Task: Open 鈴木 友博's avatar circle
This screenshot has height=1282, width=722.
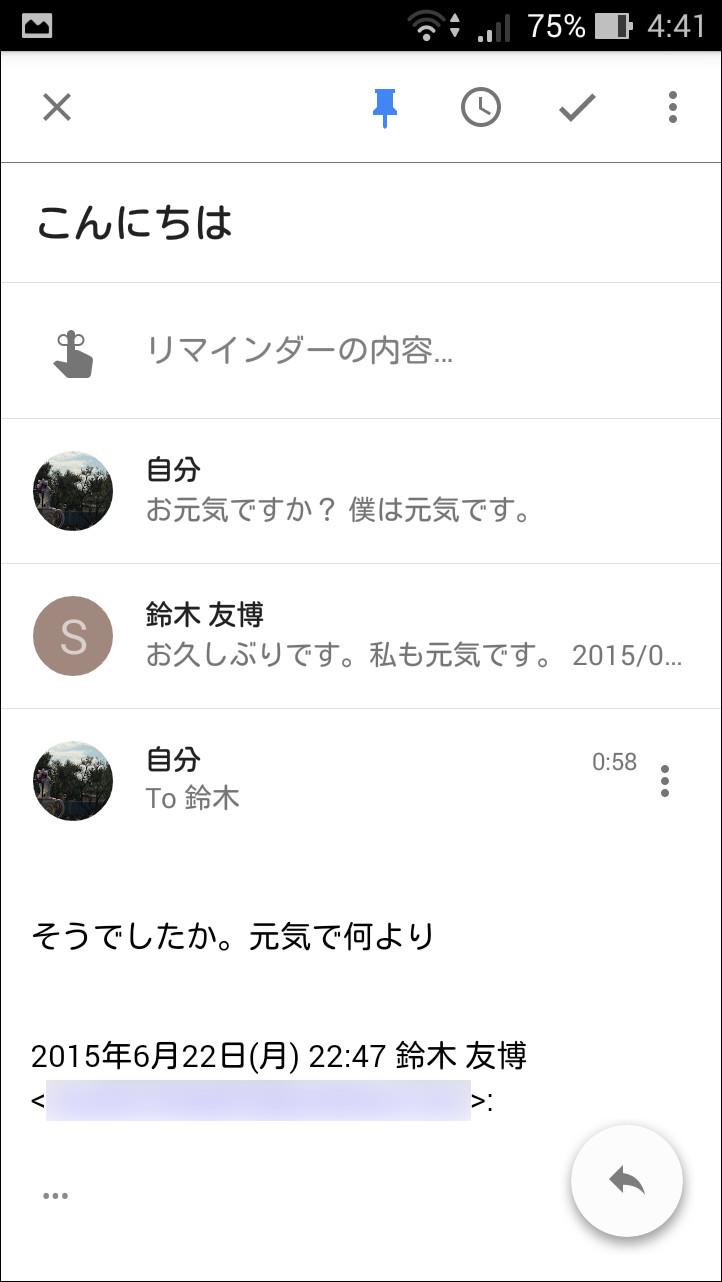Action: point(72,635)
